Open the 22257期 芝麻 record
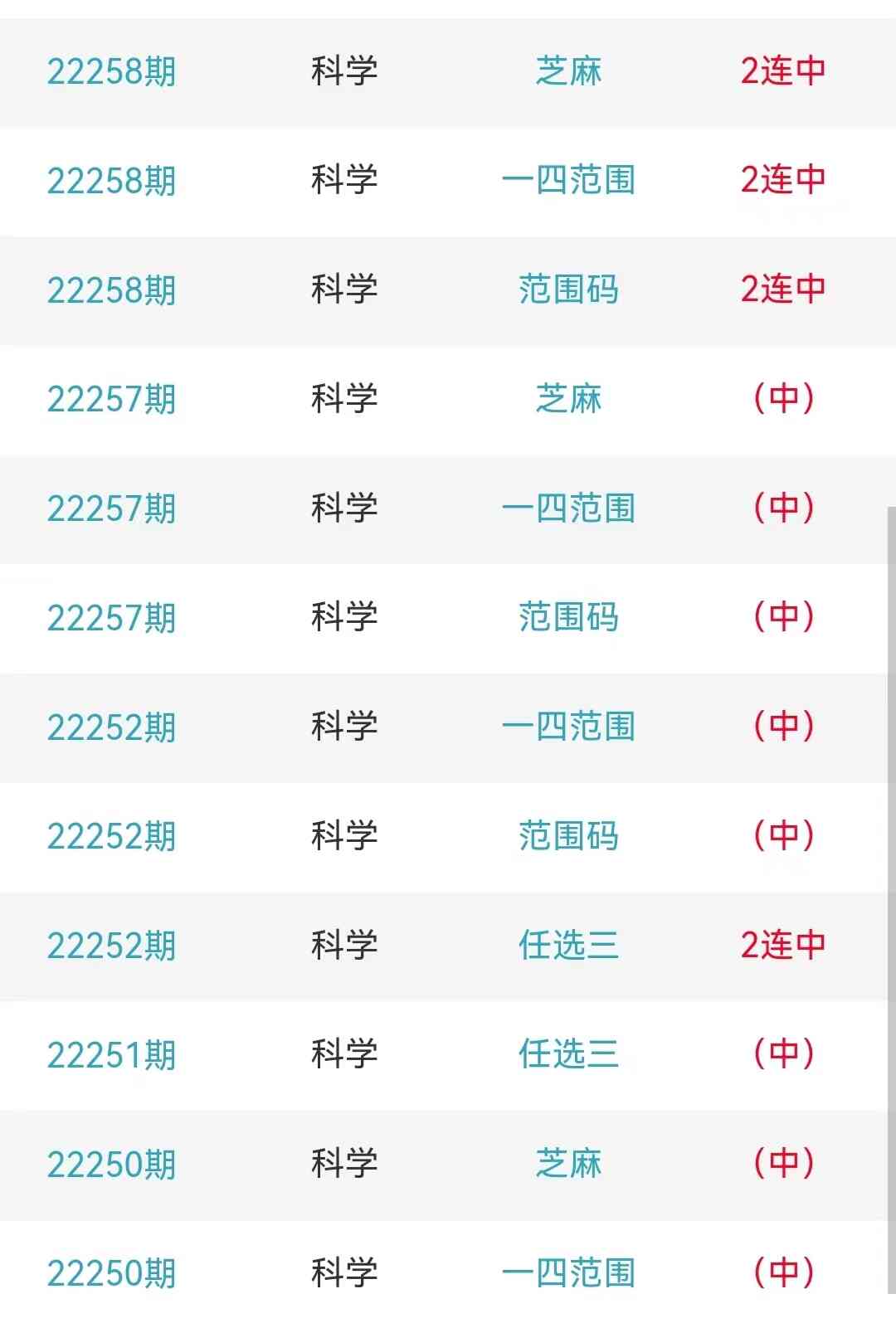 pos(568,400)
